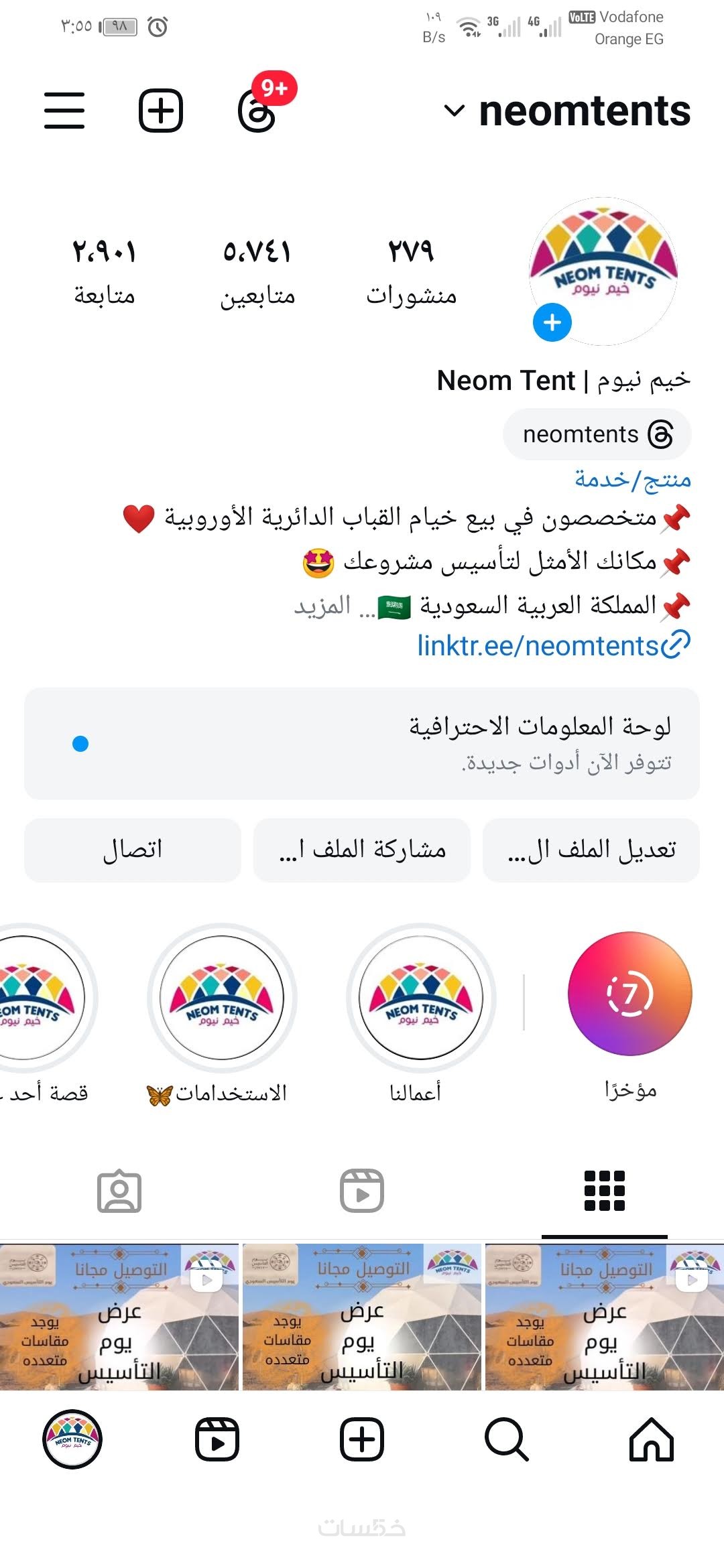Open the hamburger menu
Viewport: 724px width, 1568px height.
pyautogui.click(x=64, y=111)
